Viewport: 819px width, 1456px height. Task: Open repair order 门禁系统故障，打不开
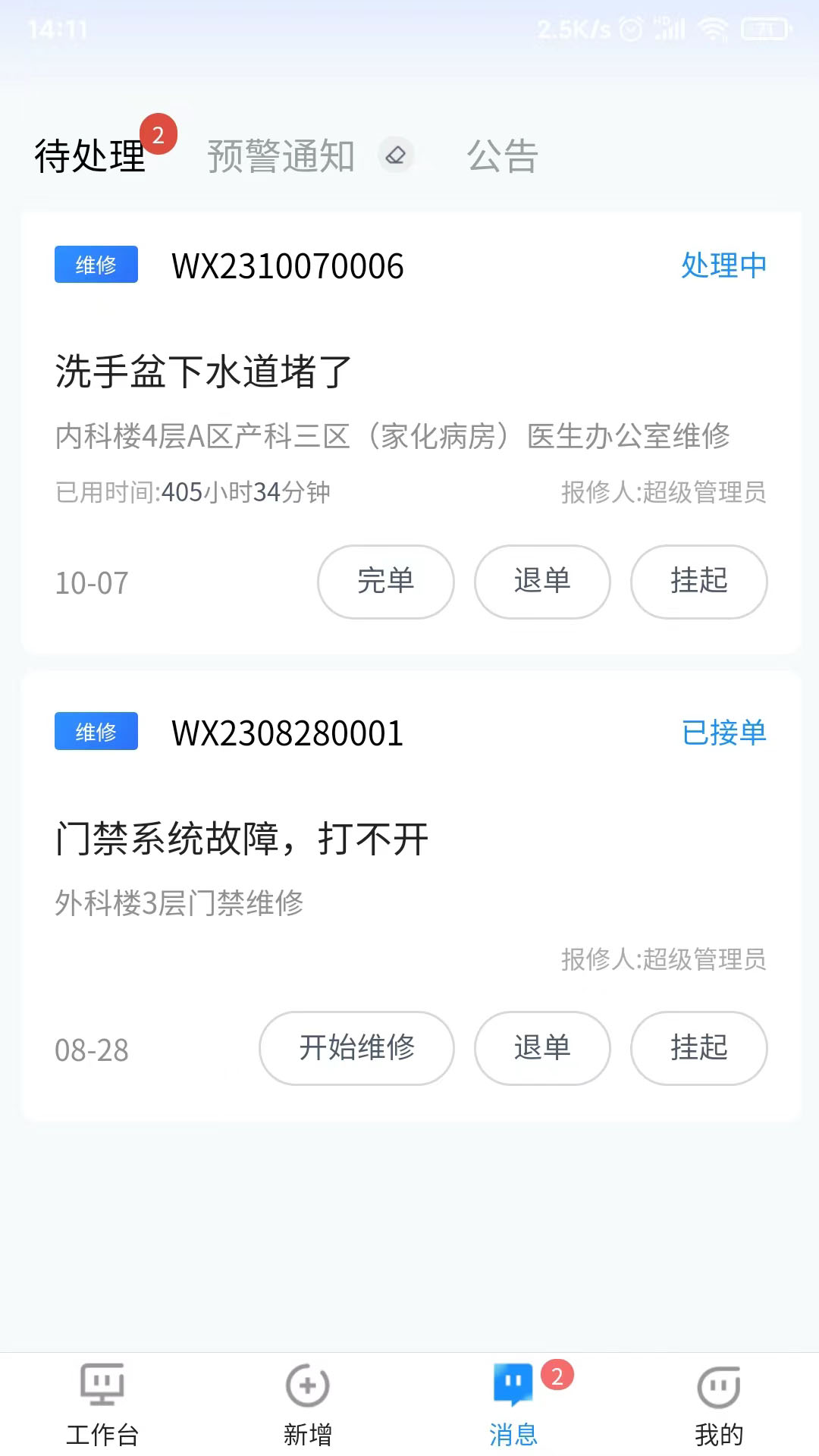241,839
